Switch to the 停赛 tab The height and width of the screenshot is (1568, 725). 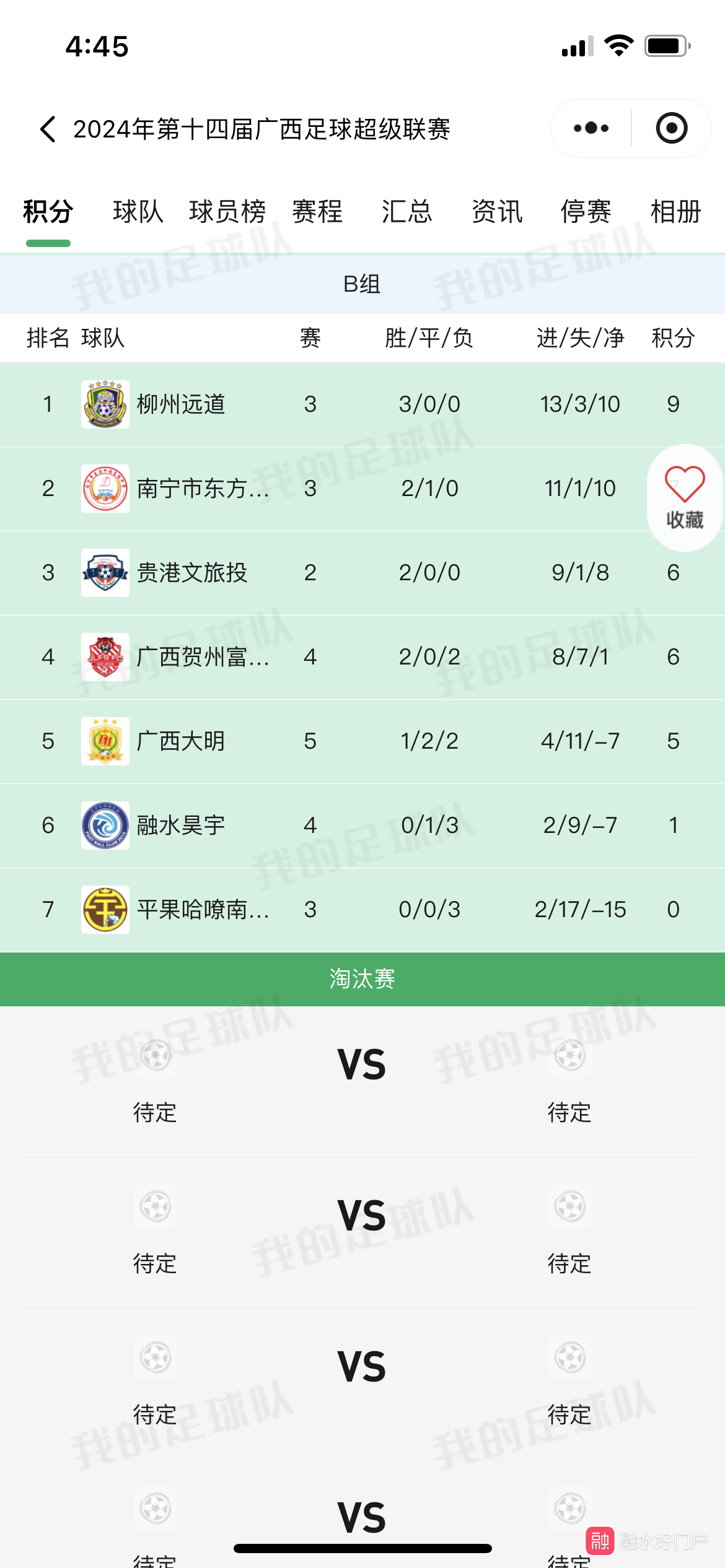click(586, 212)
